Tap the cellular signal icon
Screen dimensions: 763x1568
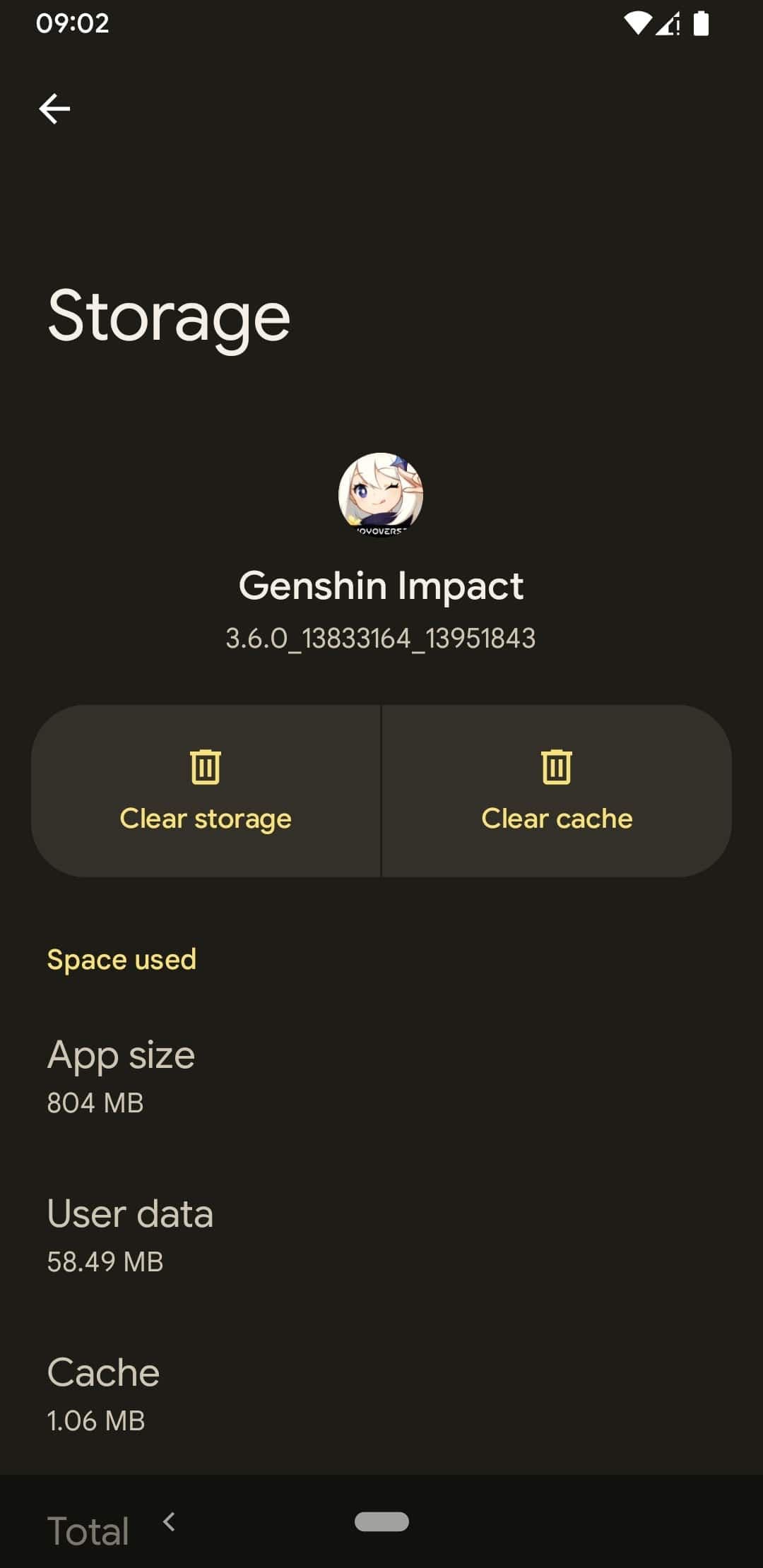point(668,23)
